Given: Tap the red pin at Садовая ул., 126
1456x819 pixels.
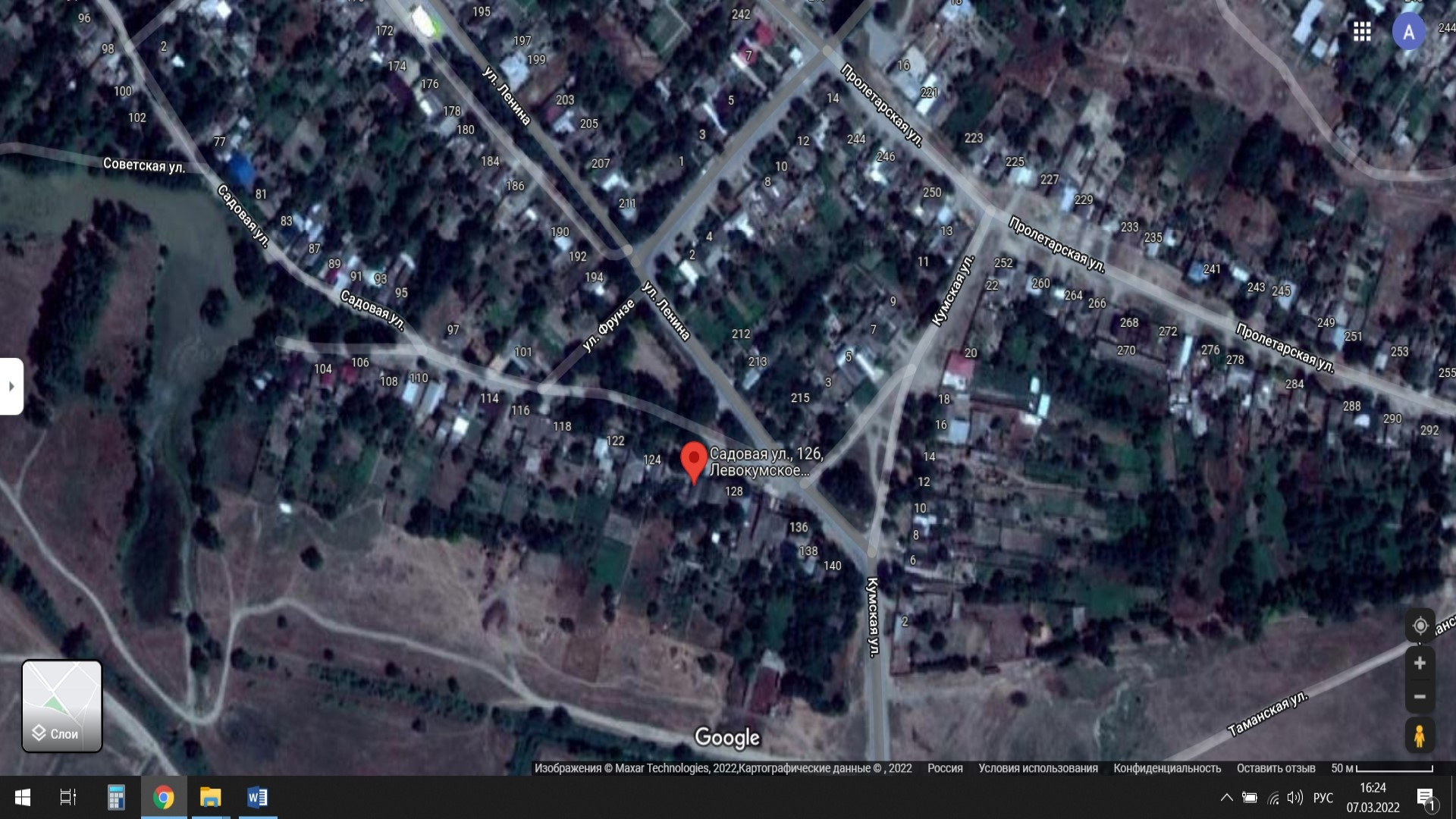Looking at the screenshot, I should tap(693, 460).
